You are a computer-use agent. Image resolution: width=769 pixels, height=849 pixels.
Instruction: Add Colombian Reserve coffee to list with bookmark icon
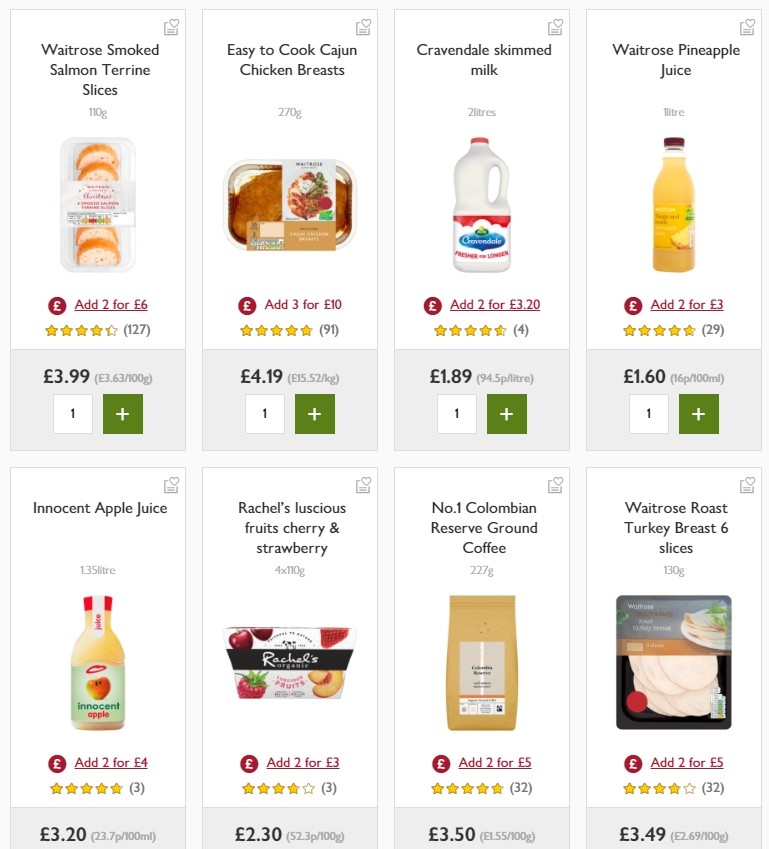click(555, 484)
